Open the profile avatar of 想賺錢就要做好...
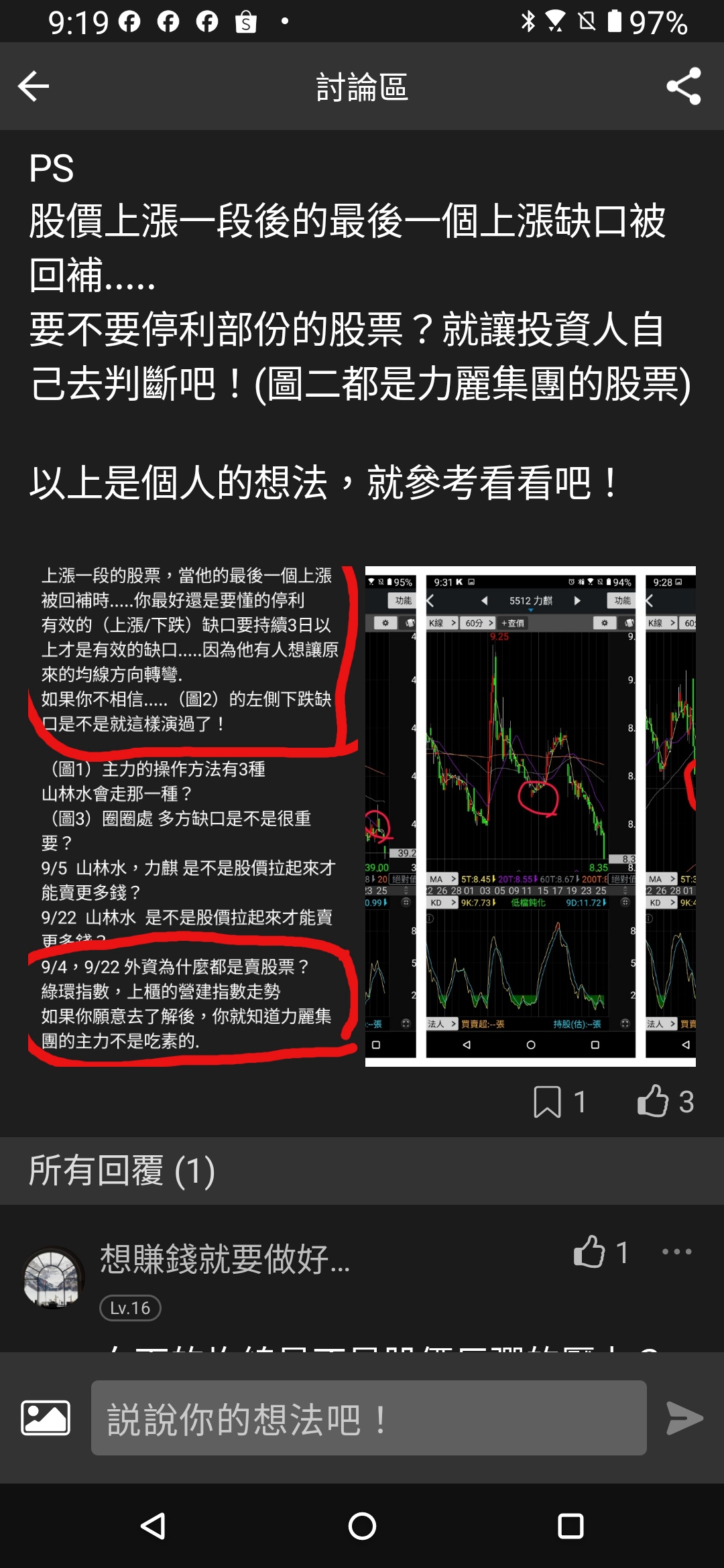This screenshot has height=1568, width=724. point(54,1277)
